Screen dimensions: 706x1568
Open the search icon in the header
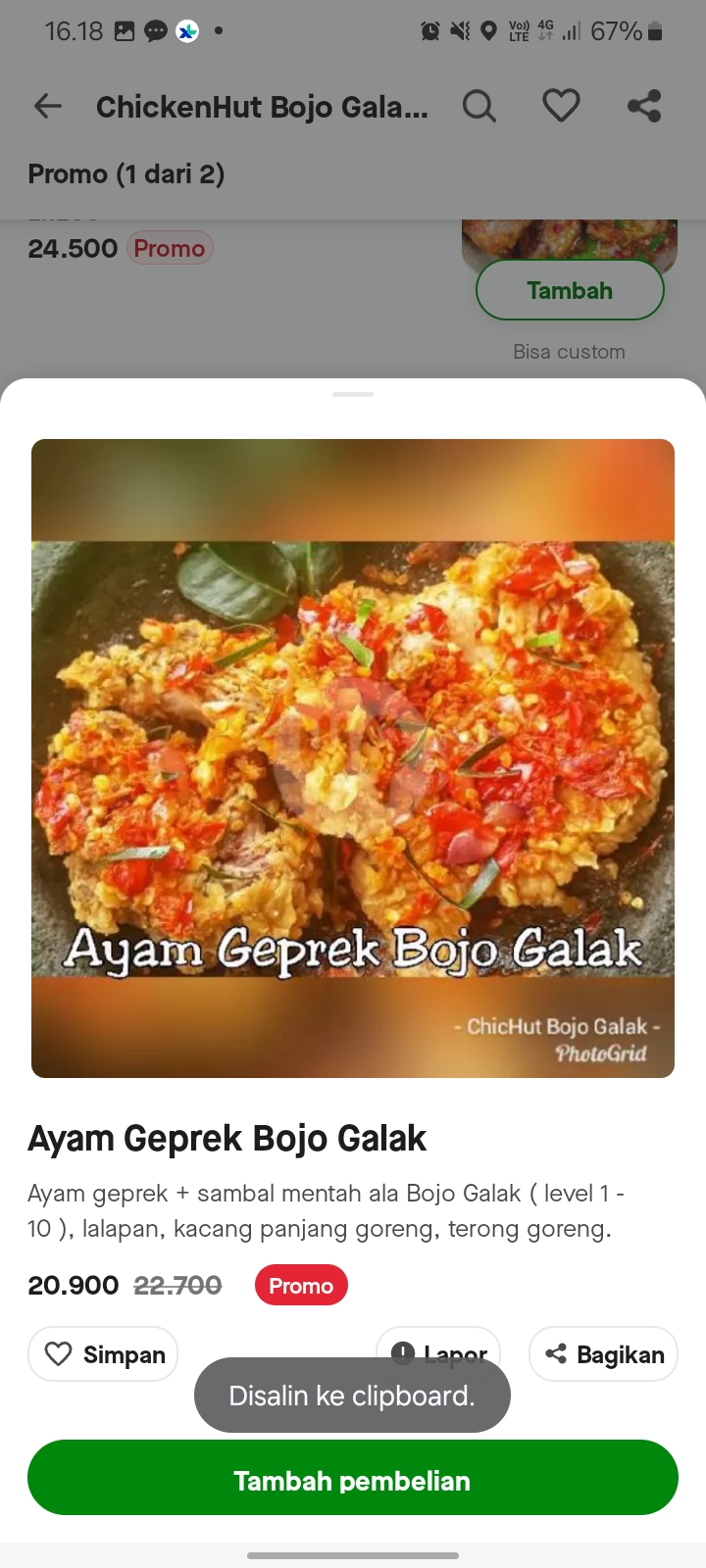pos(479,106)
